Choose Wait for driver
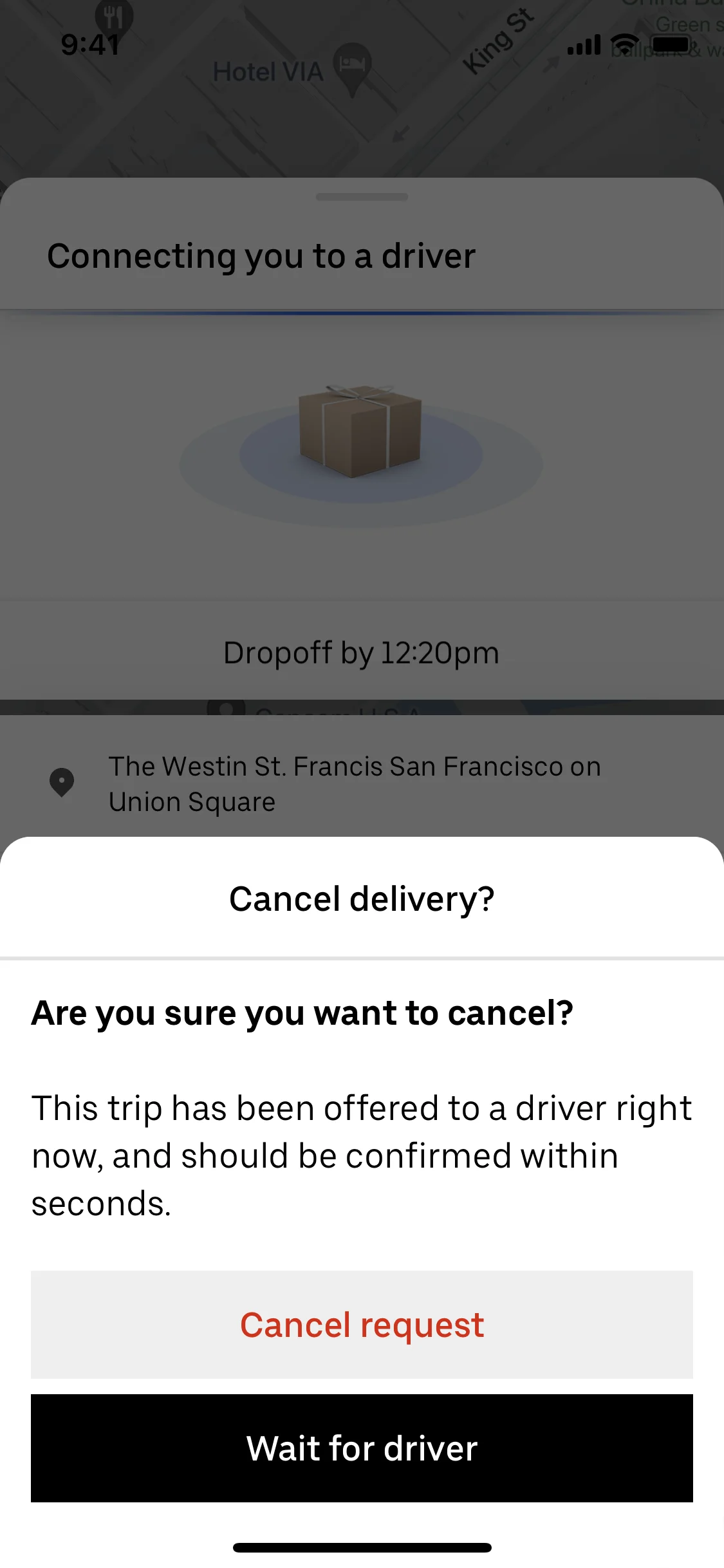724x1568 pixels. [x=362, y=1448]
